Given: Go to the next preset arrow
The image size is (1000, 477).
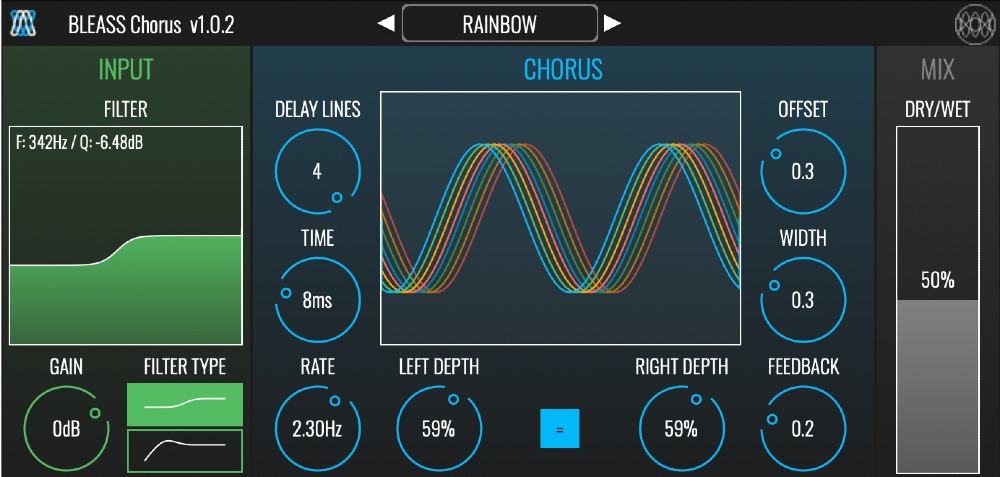Looking at the screenshot, I should click(613, 24).
